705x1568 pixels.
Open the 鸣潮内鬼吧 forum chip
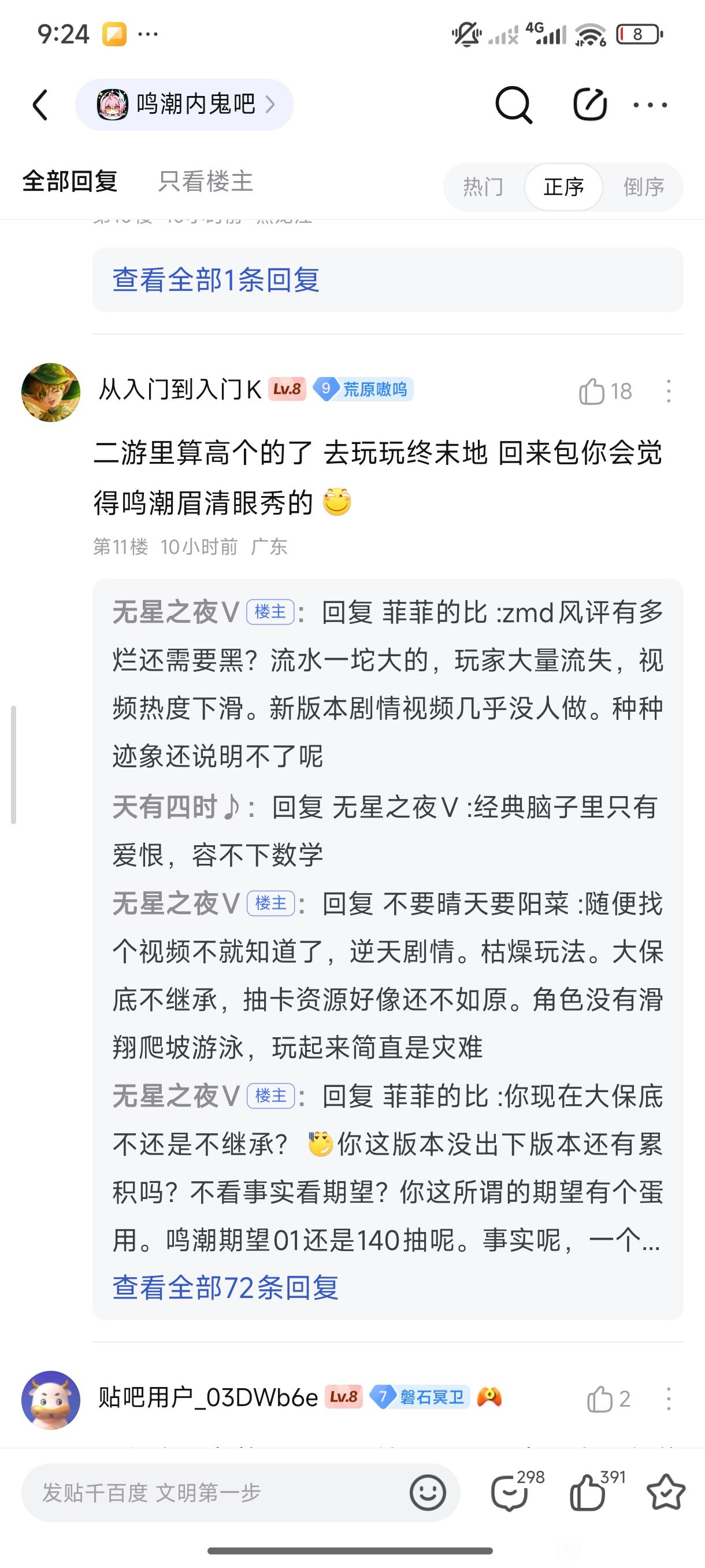tap(184, 105)
